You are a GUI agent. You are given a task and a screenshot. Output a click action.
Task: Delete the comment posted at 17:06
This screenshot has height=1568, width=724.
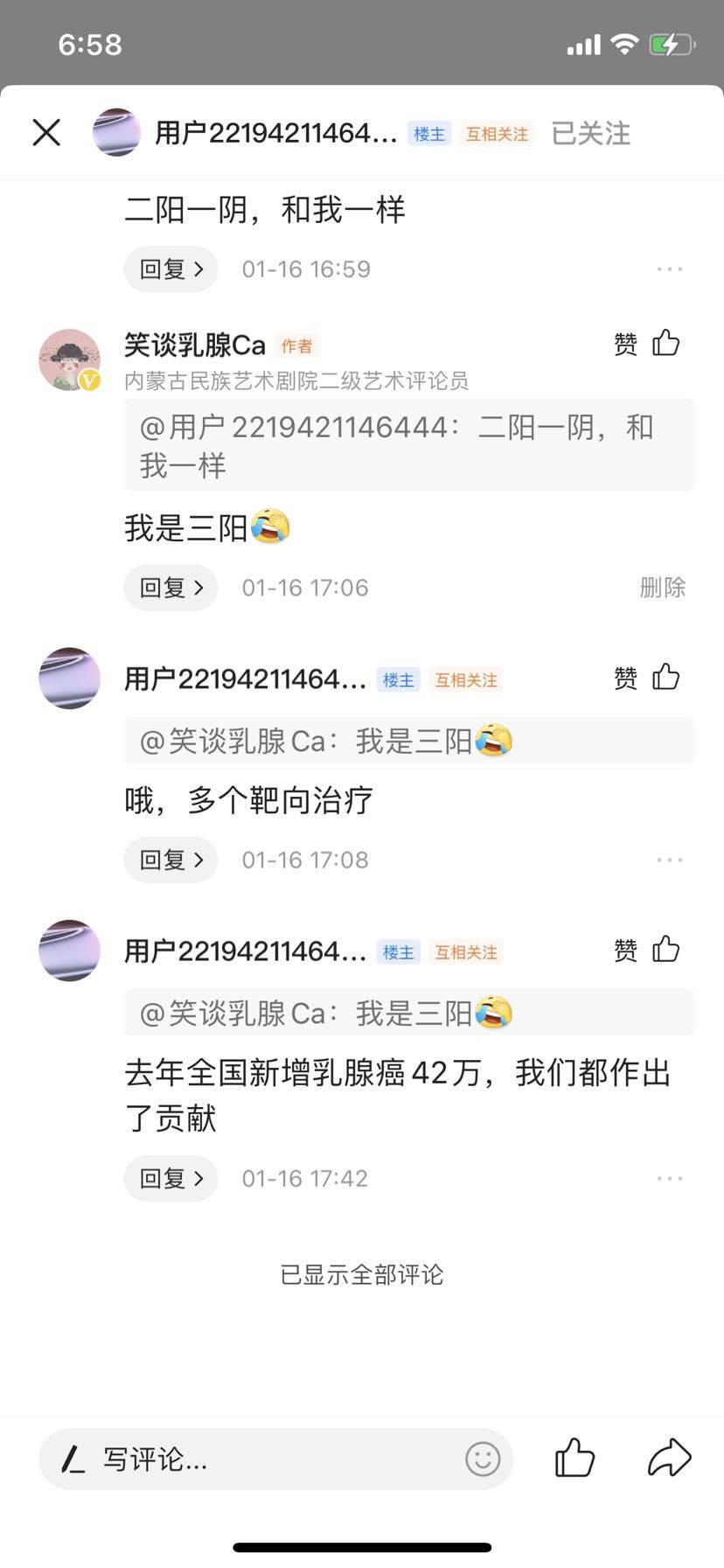(x=662, y=588)
